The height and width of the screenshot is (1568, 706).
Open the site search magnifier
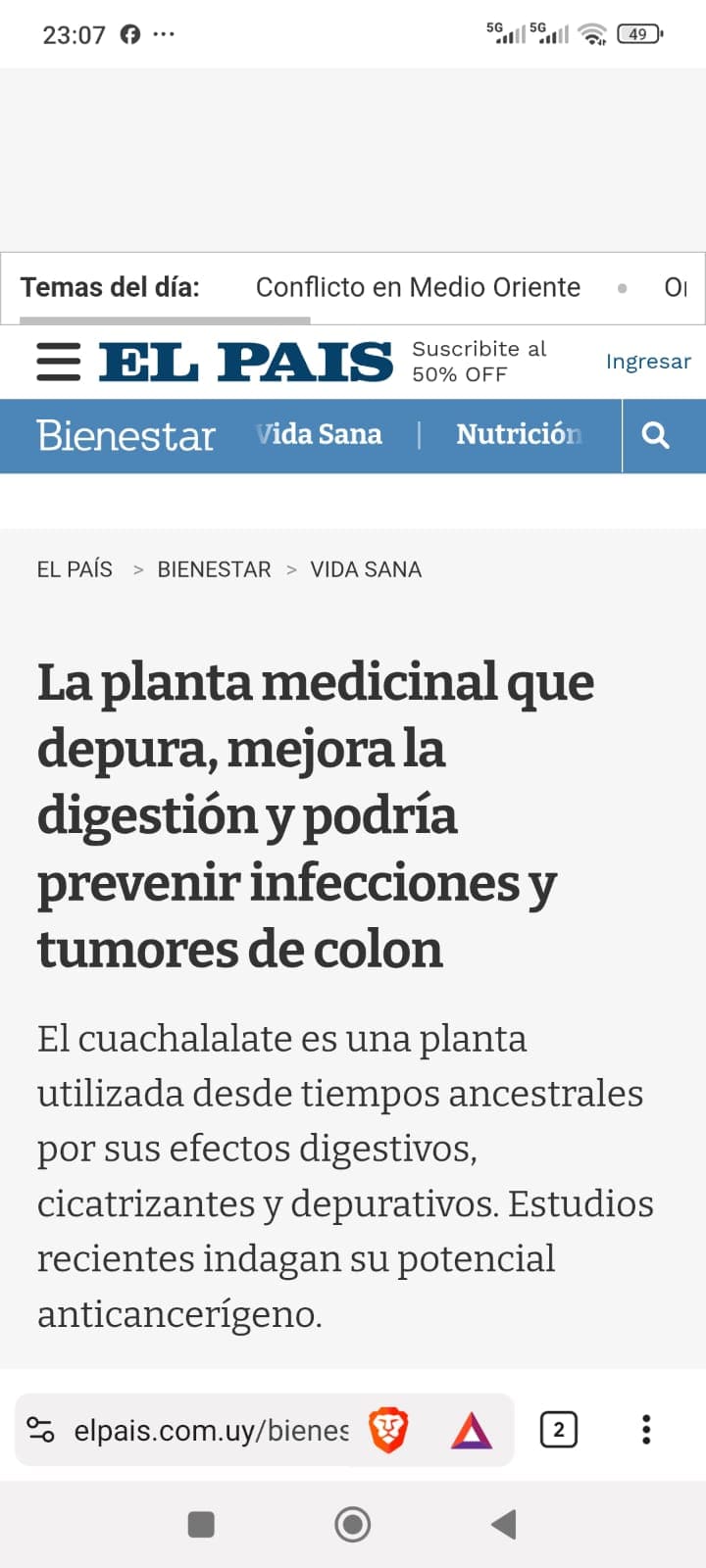[655, 435]
